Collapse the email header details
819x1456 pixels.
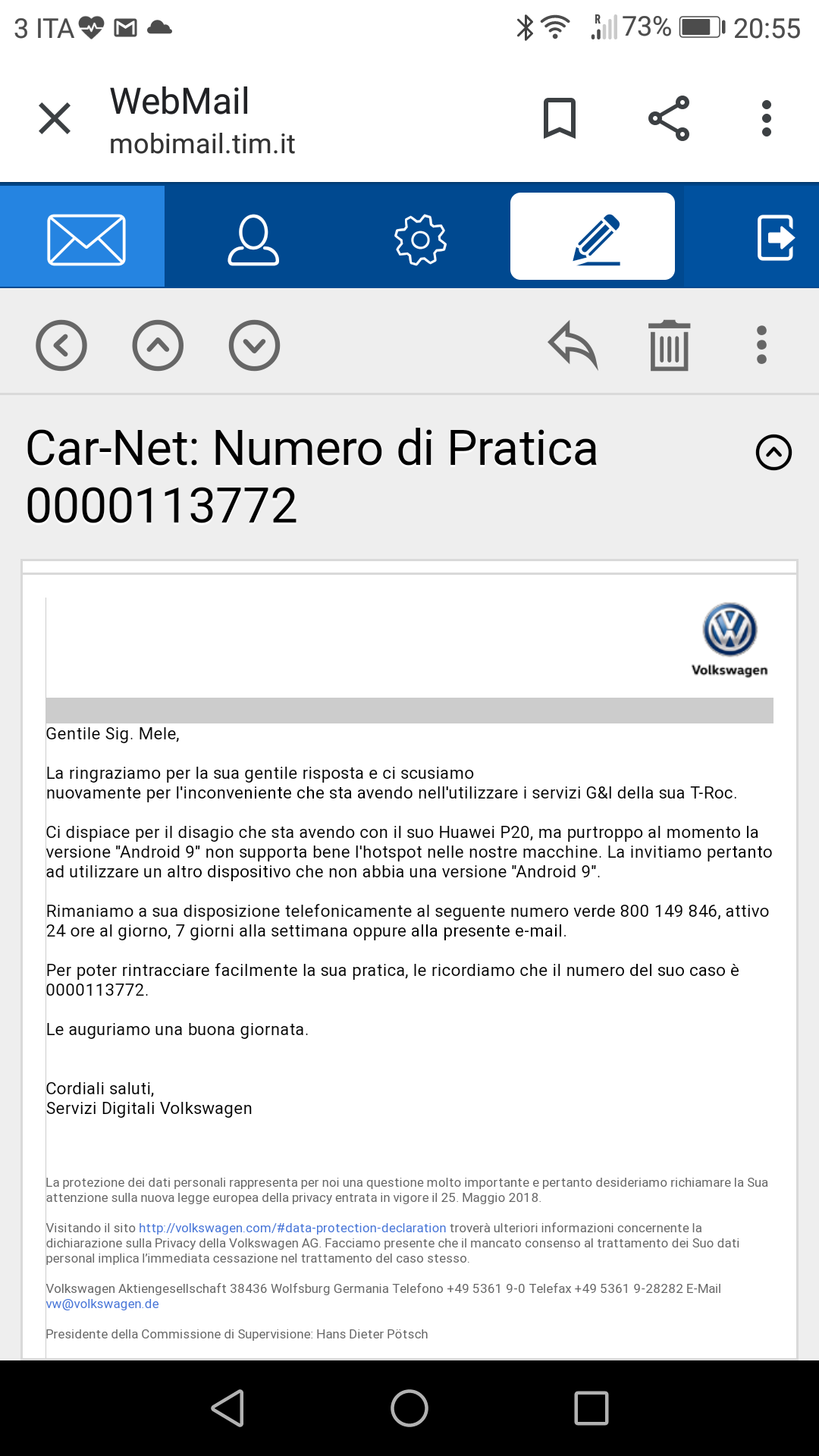tap(773, 453)
